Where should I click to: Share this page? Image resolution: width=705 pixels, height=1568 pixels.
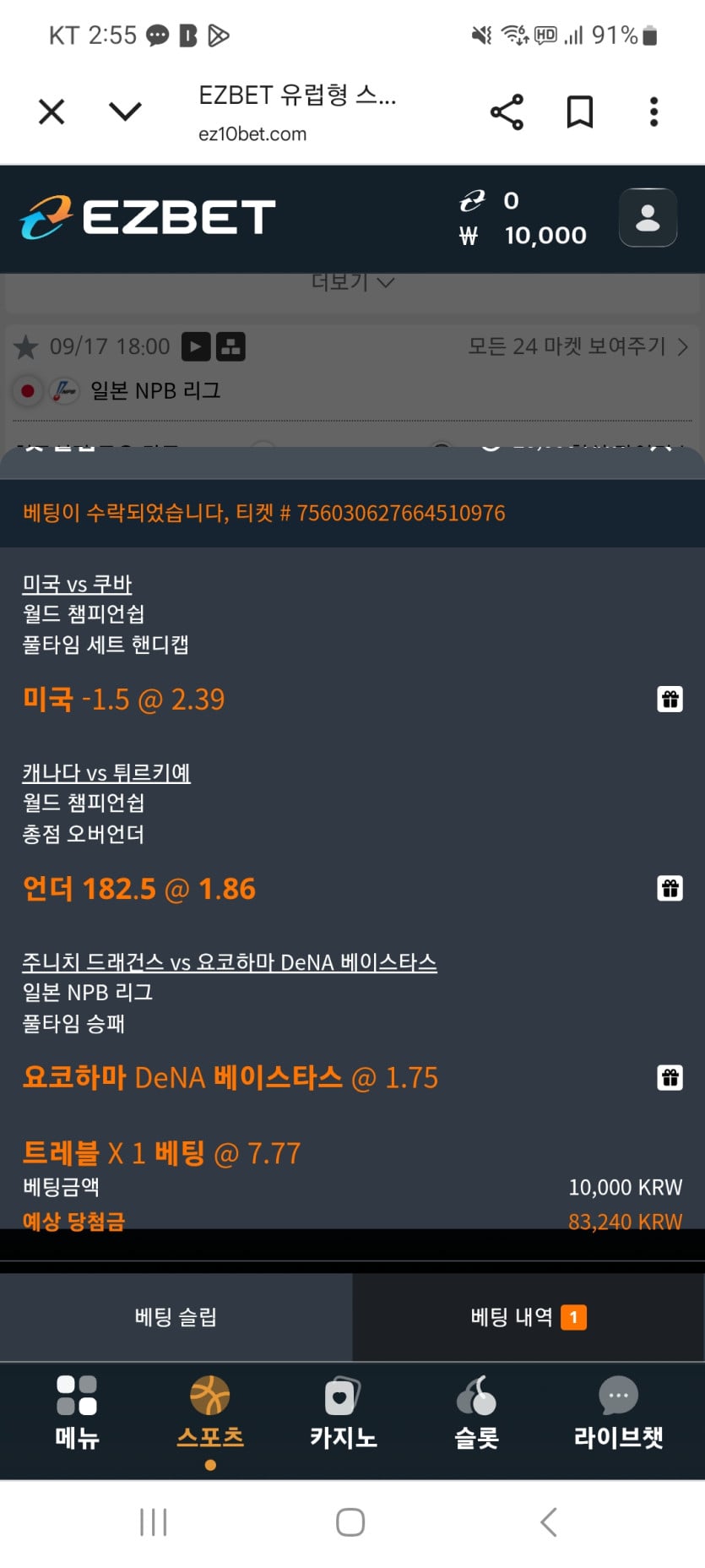pyautogui.click(x=507, y=112)
